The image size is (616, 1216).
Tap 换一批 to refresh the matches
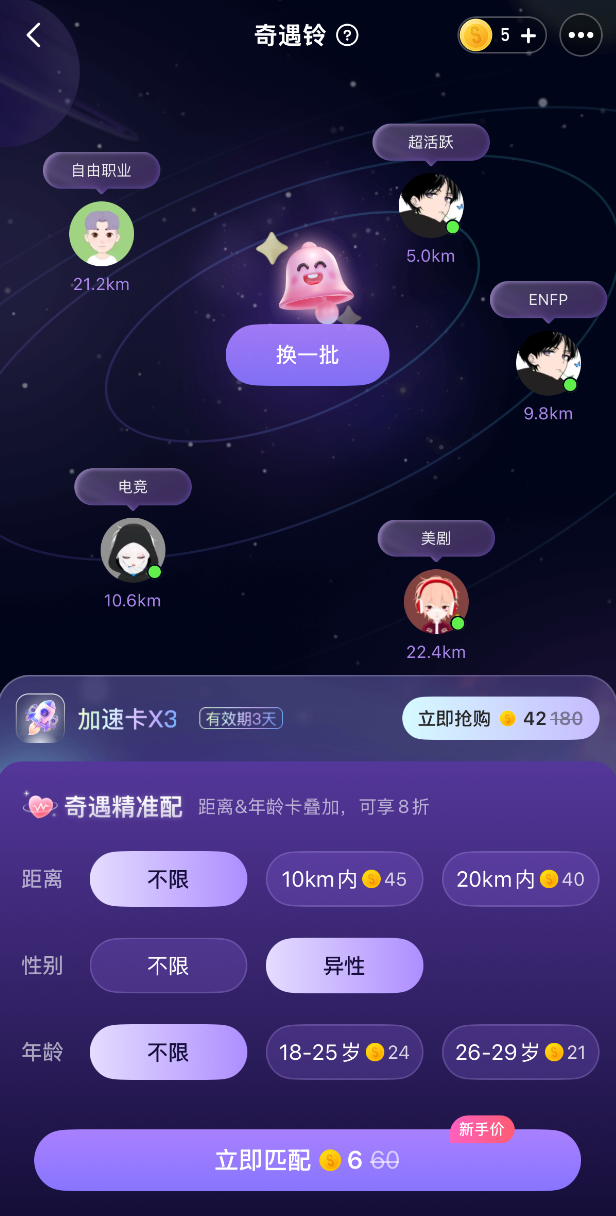pos(307,355)
